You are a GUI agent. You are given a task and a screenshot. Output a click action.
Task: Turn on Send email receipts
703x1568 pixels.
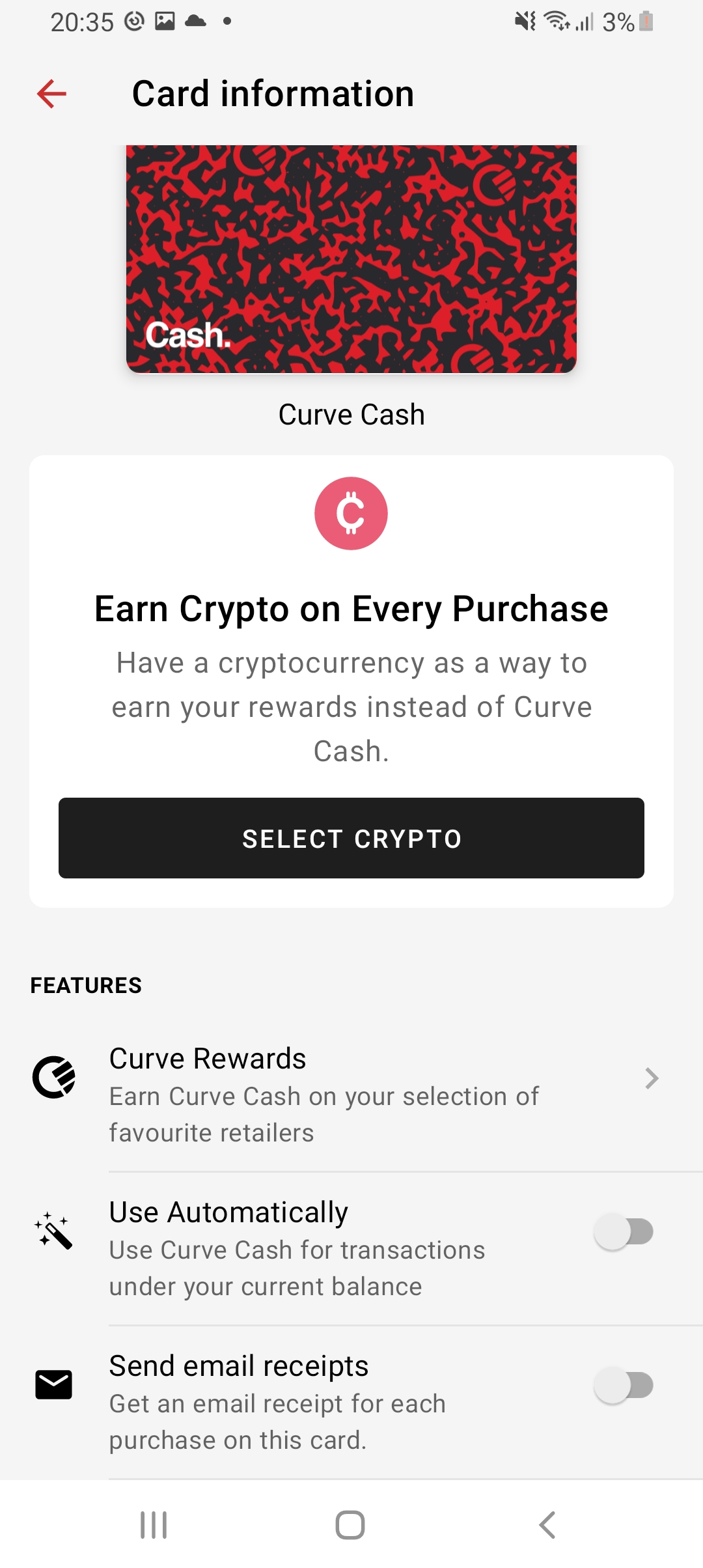(x=623, y=1385)
